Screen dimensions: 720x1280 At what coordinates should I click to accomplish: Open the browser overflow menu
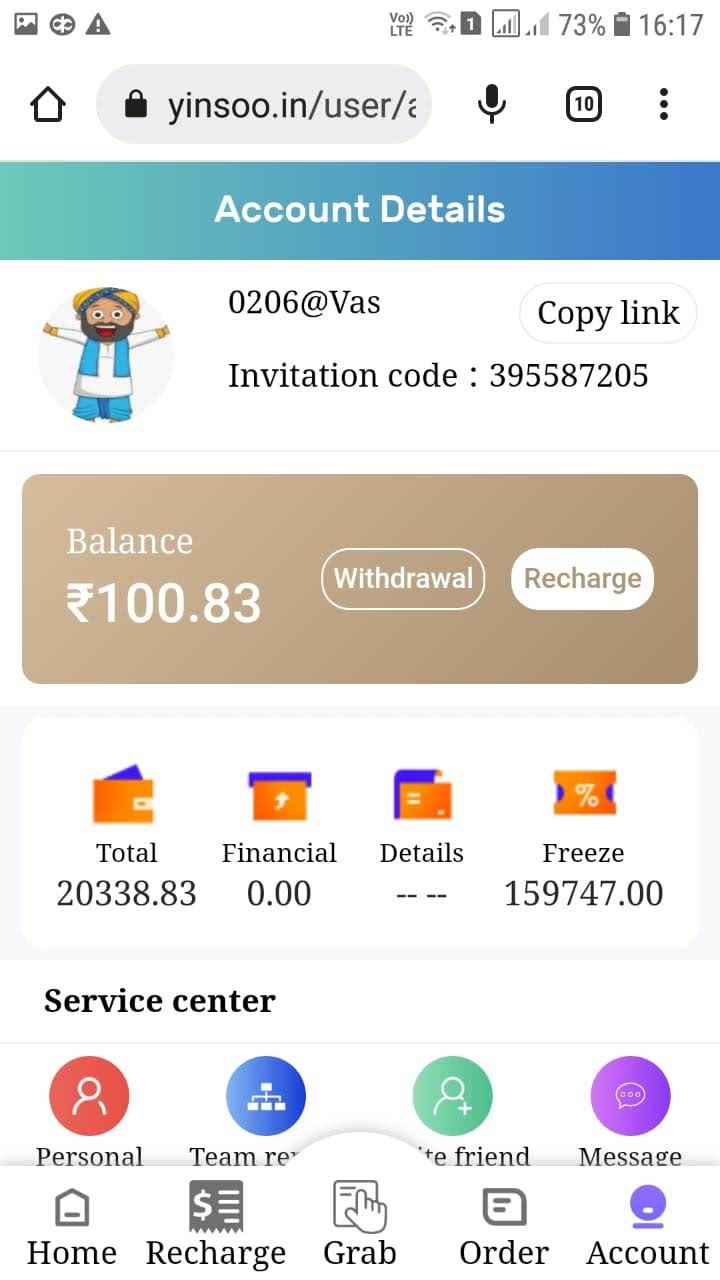(x=664, y=104)
